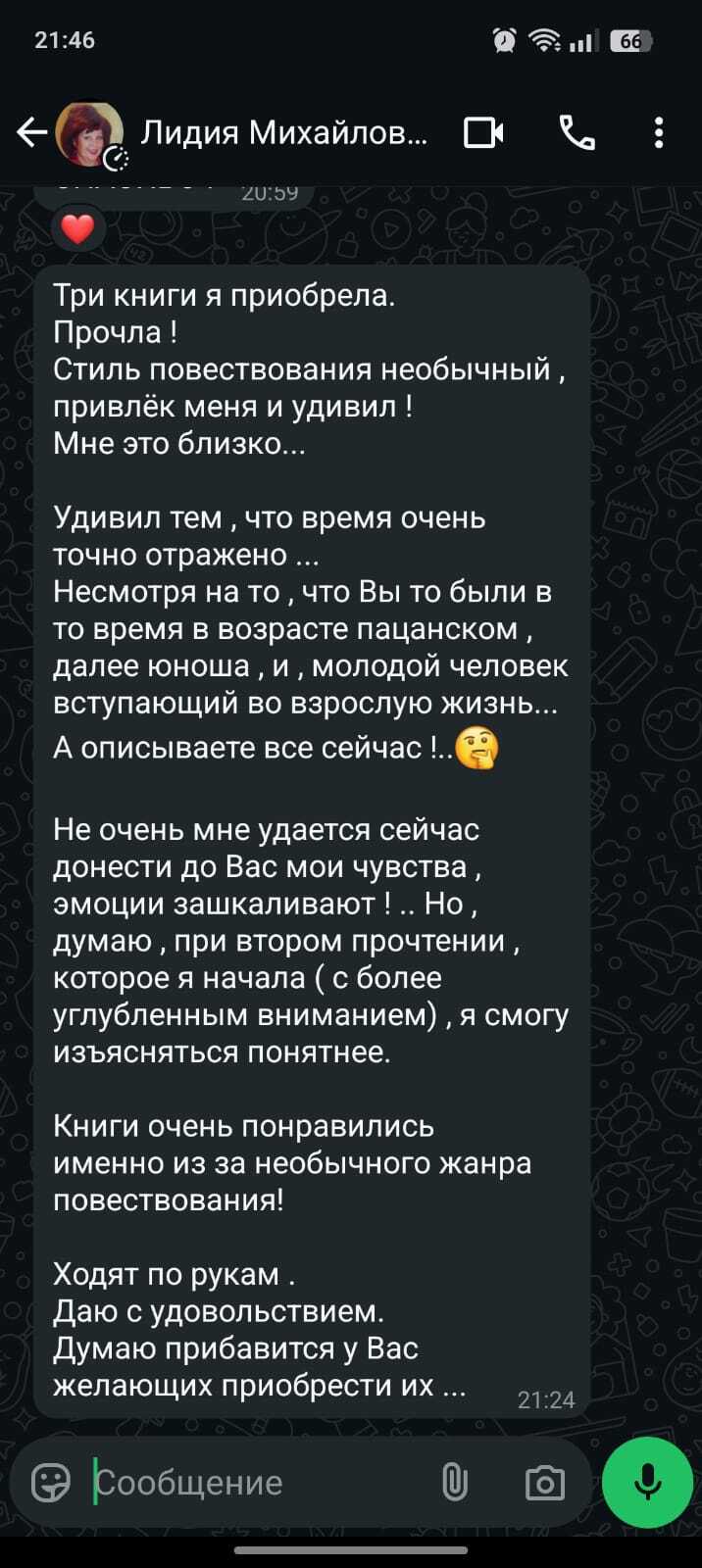Go back to the chat list
The width and height of the screenshot is (702, 1568).
(31, 132)
